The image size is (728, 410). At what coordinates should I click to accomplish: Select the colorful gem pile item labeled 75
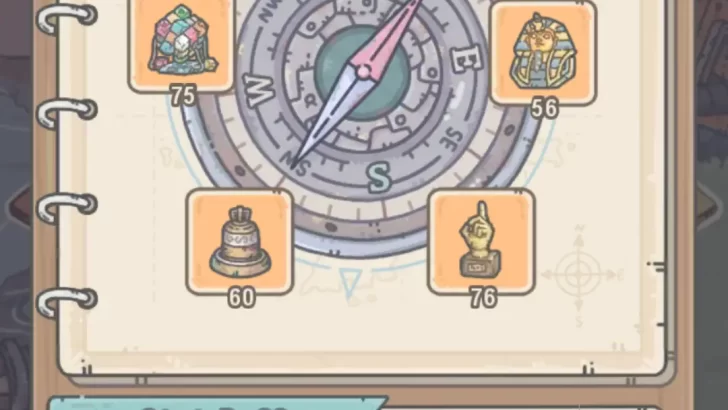pos(181,42)
